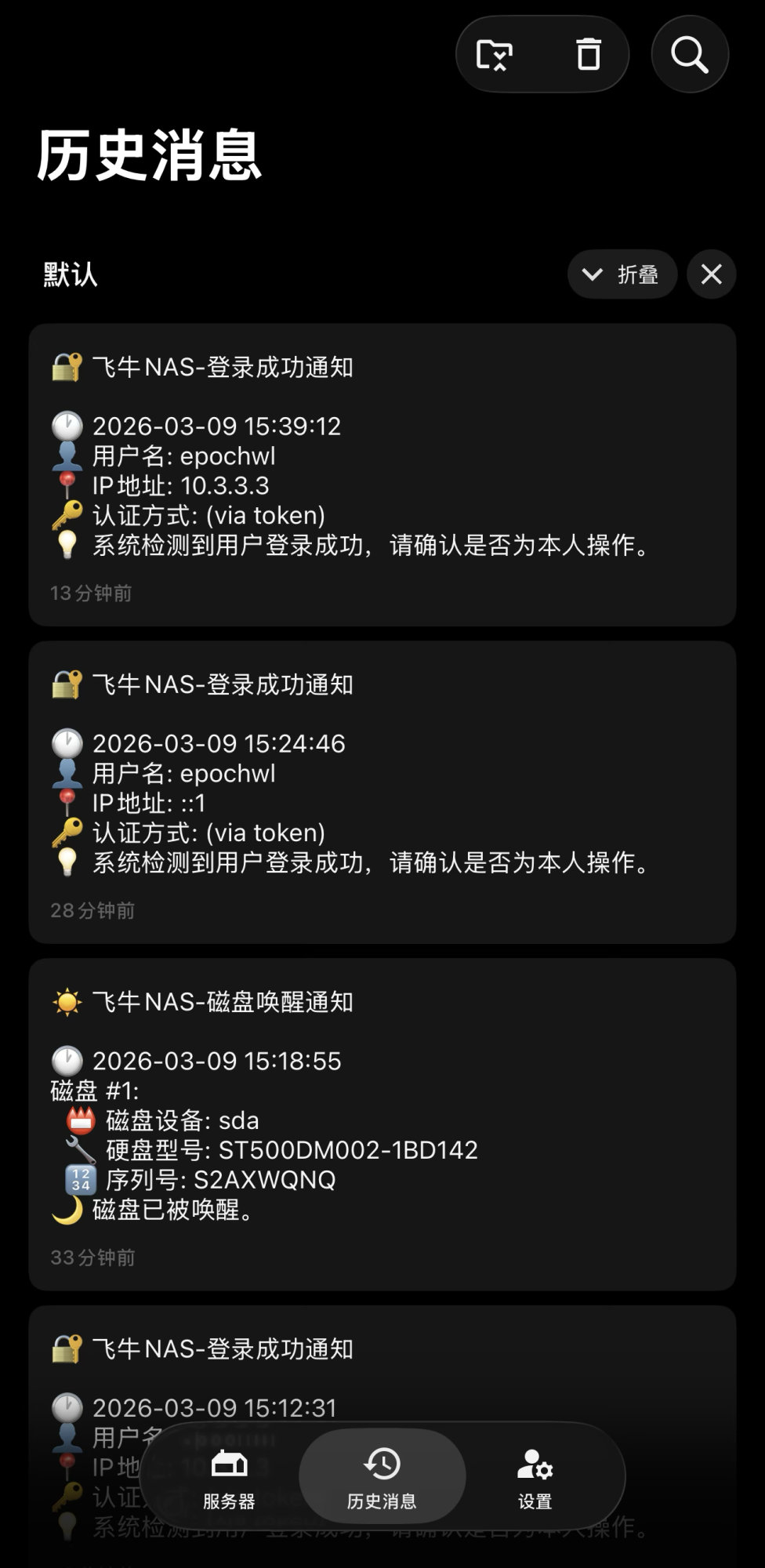
Task: Open the 15:39:12 登录成功通知 message
Action: coord(382,474)
